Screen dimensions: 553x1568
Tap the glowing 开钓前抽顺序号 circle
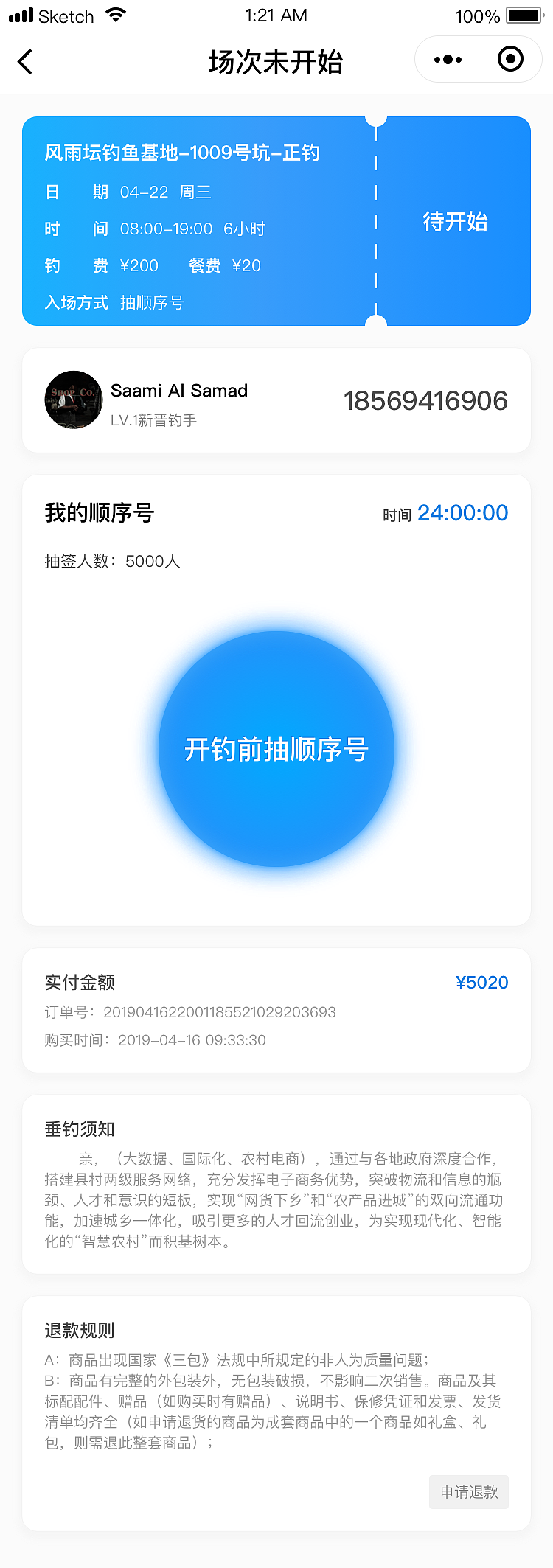276,748
